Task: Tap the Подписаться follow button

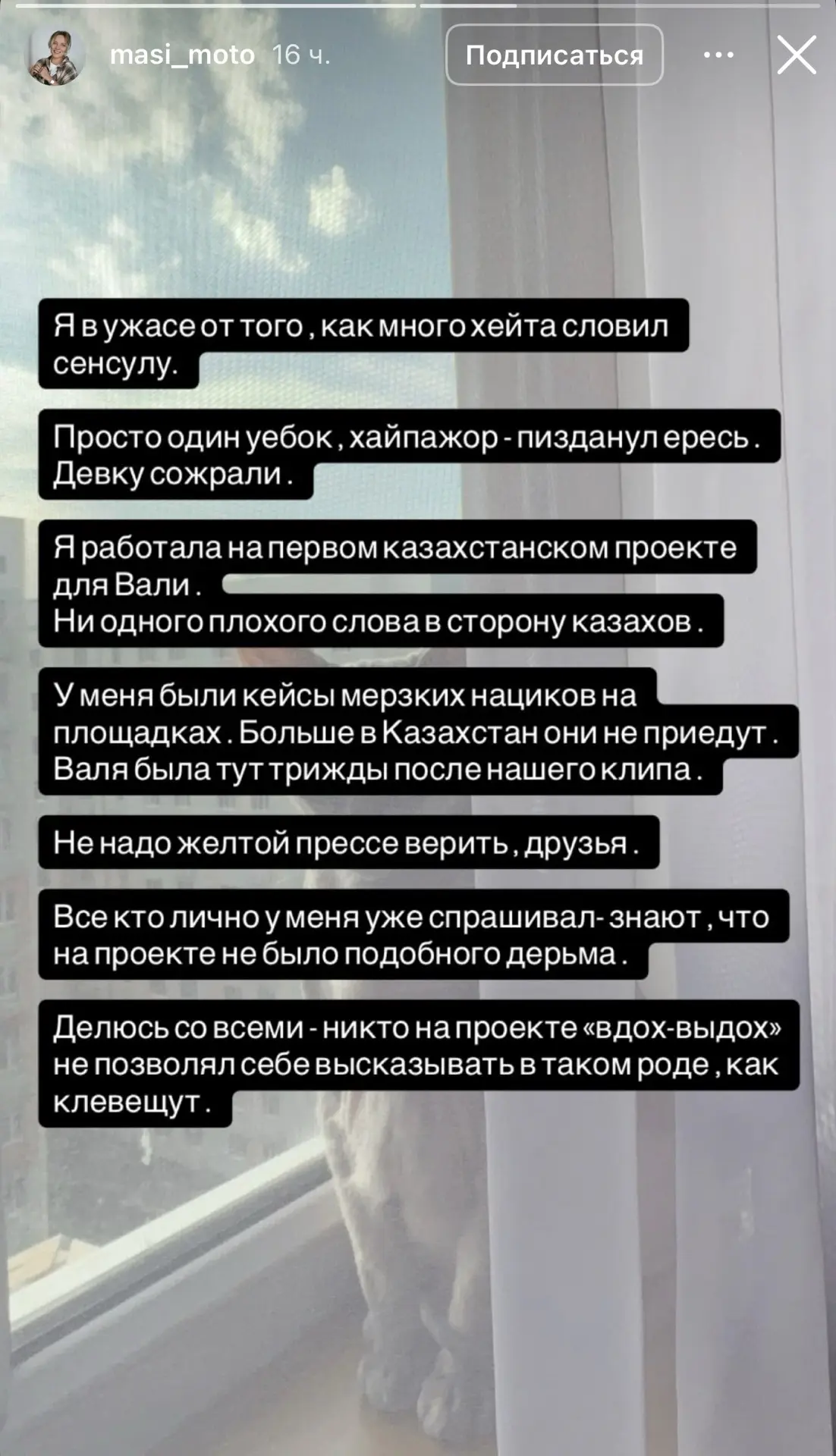Action: click(x=555, y=55)
